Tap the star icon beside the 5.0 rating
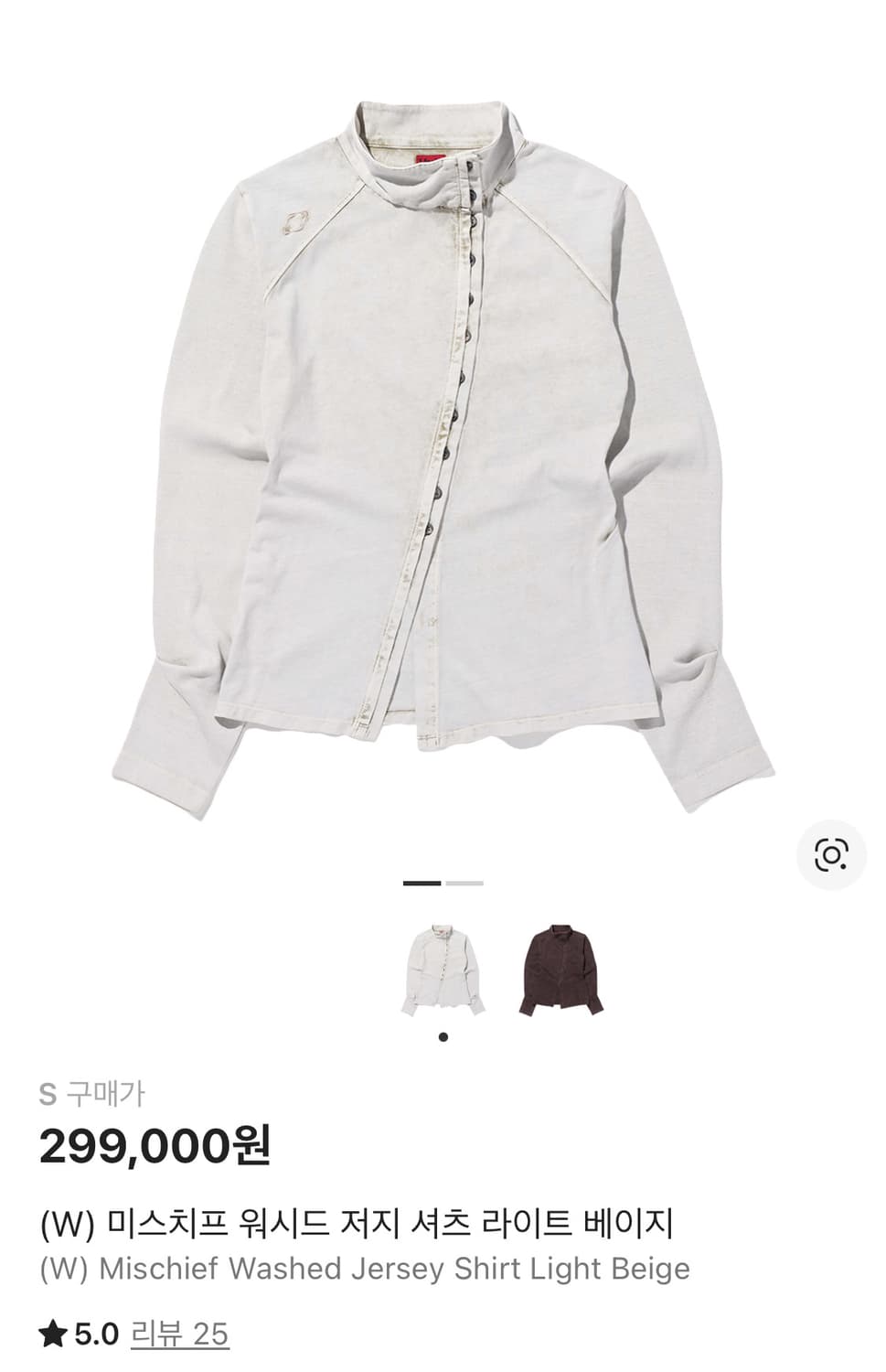 tap(50, 1334)
